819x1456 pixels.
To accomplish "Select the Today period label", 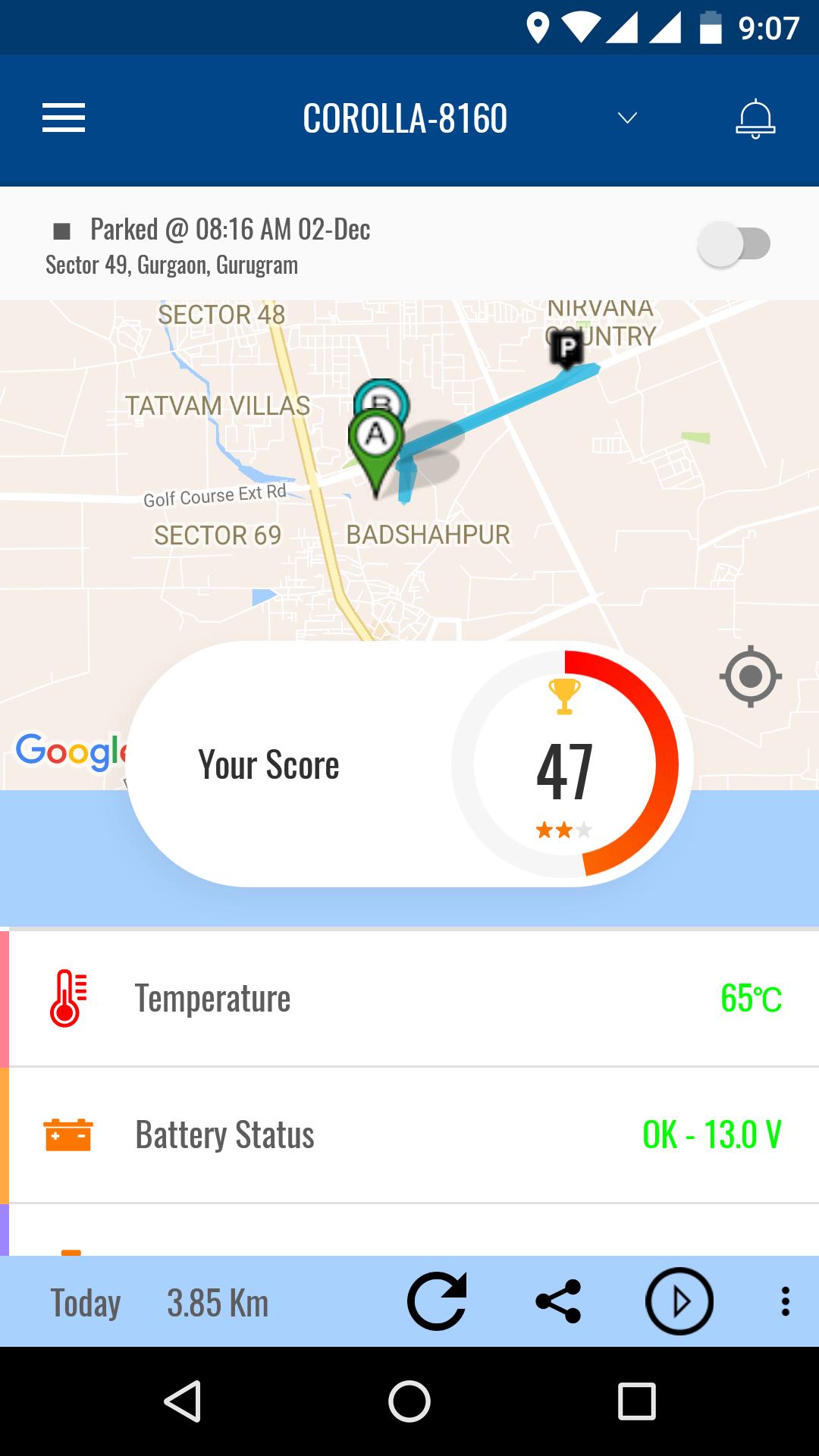I will [x=85, y=1302].
